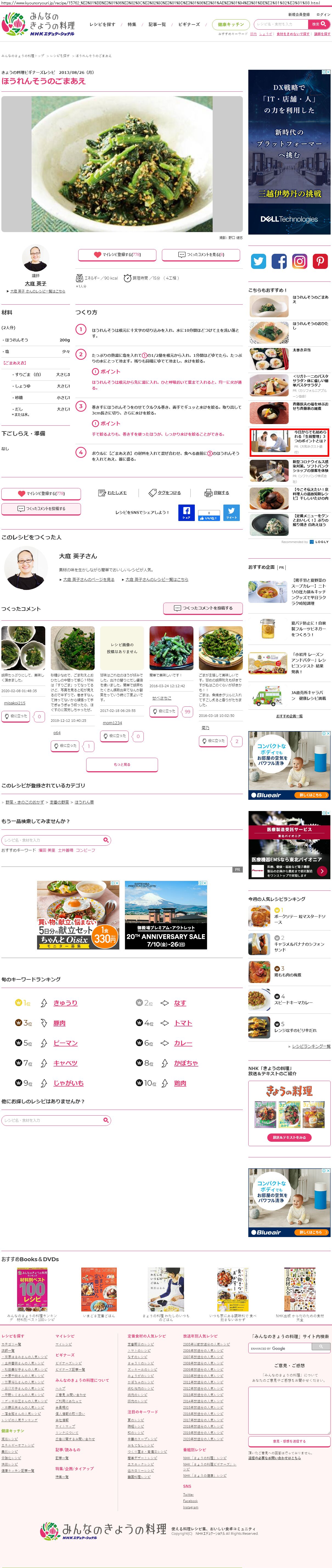
Task: Tweet the recipe with ツイート button
Action: click(x=232, y=513)
